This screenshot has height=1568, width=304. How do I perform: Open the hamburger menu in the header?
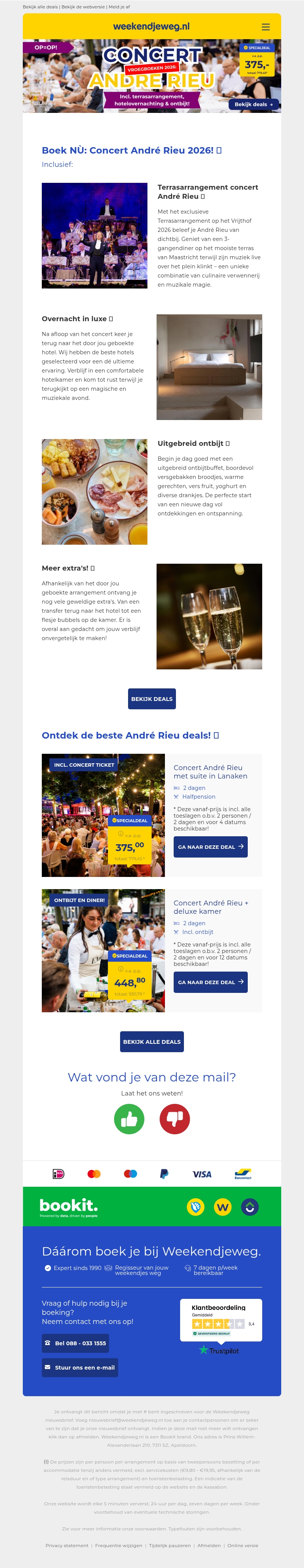coord(266,27)
